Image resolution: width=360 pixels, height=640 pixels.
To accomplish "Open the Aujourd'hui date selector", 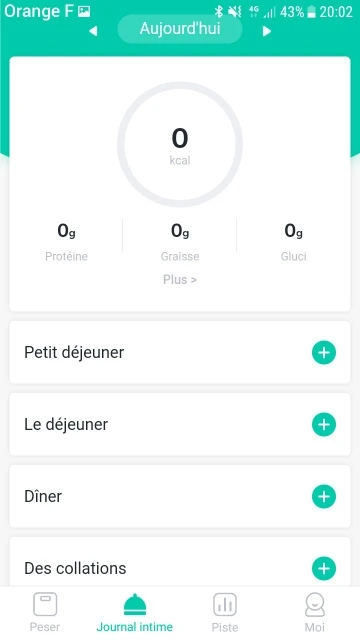I will [x=180, y=29].
